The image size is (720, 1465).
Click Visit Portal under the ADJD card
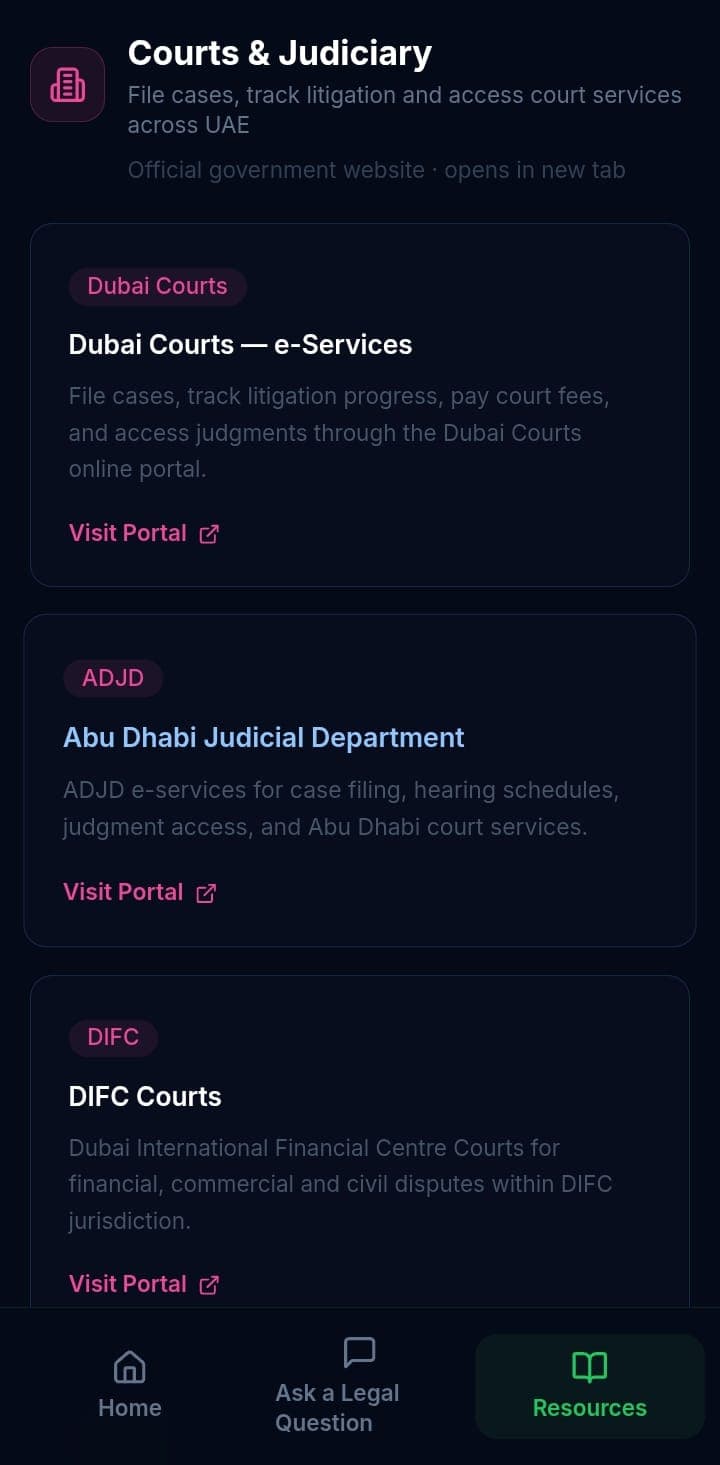tap(123, 892)
